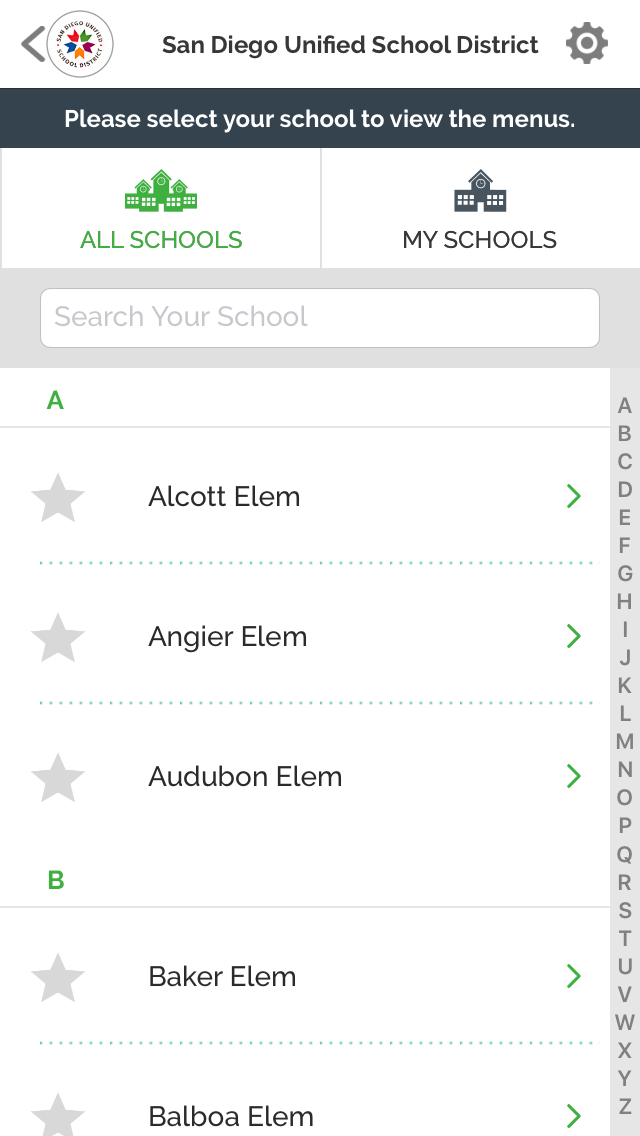Mark Audubon Elem with its star

58,777
